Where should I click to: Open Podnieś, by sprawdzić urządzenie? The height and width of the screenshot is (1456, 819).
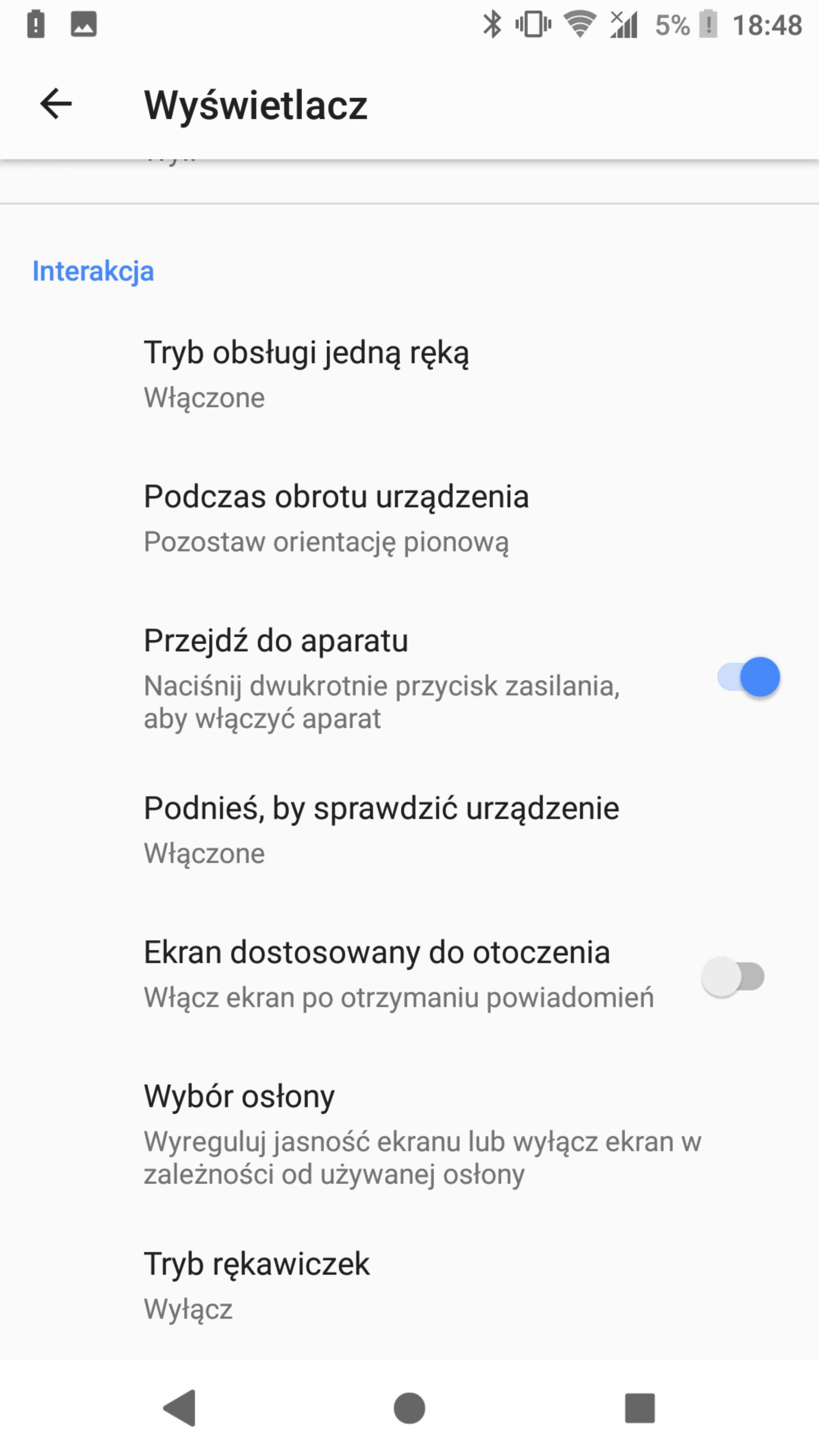[x=409, y=830]
